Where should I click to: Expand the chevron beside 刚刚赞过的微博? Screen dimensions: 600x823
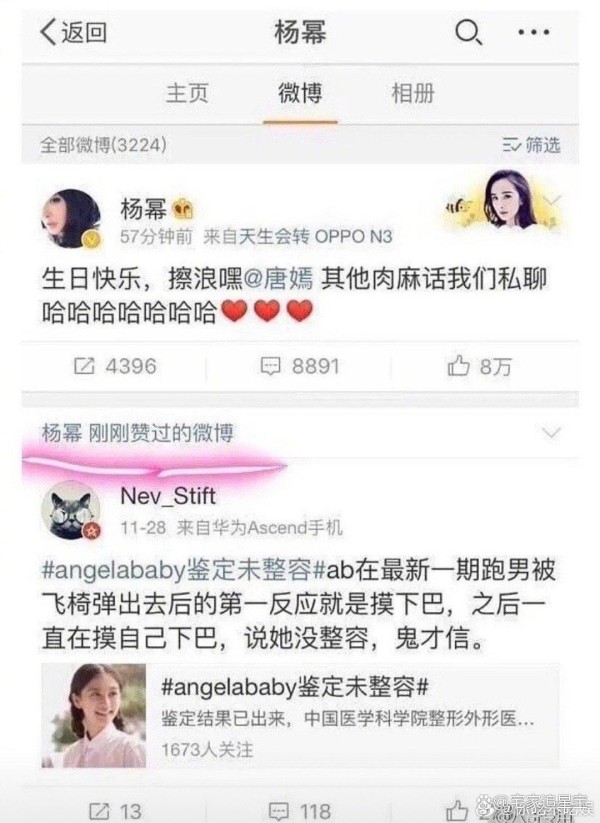(x=550, y=432)
